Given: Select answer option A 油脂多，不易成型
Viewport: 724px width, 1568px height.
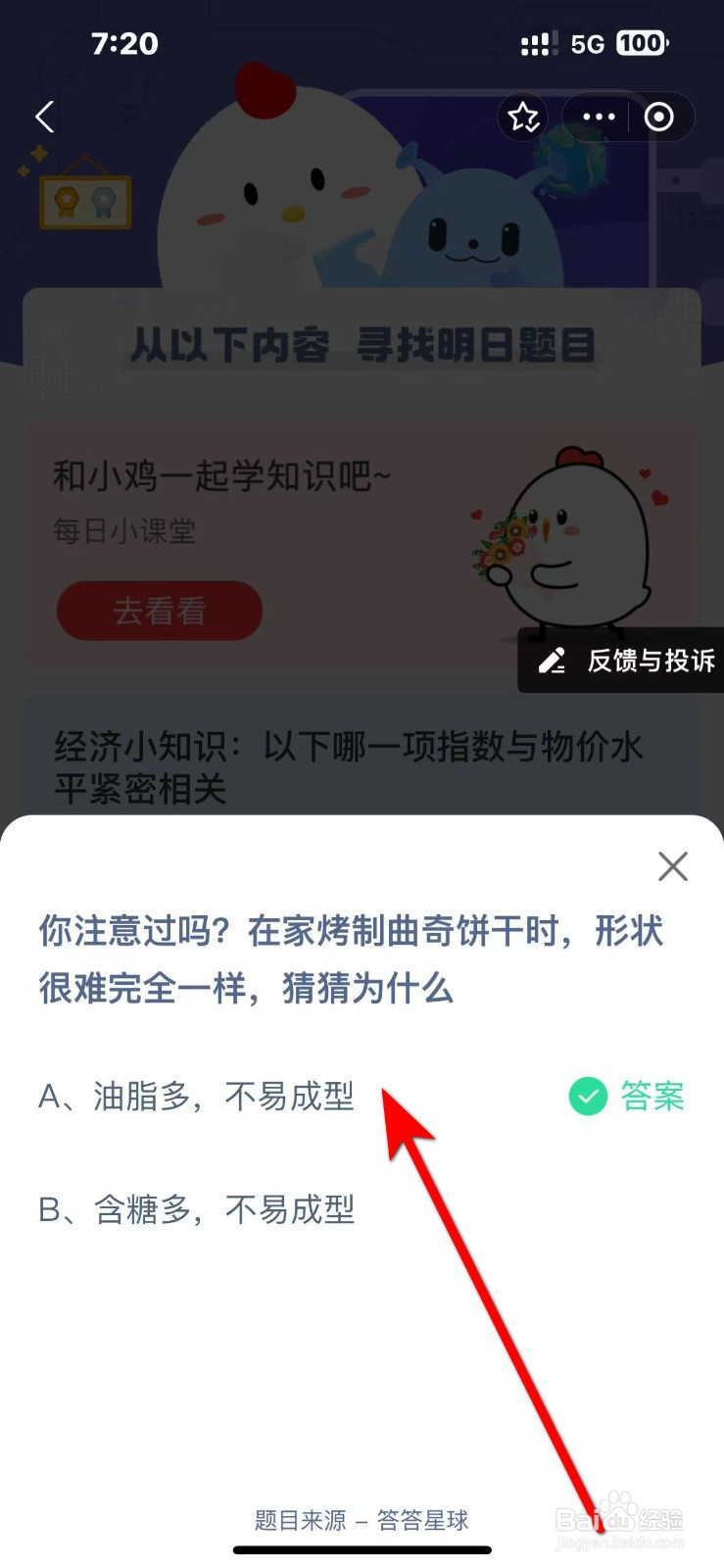Looking at the screenshot, I should pos(196,1097).
